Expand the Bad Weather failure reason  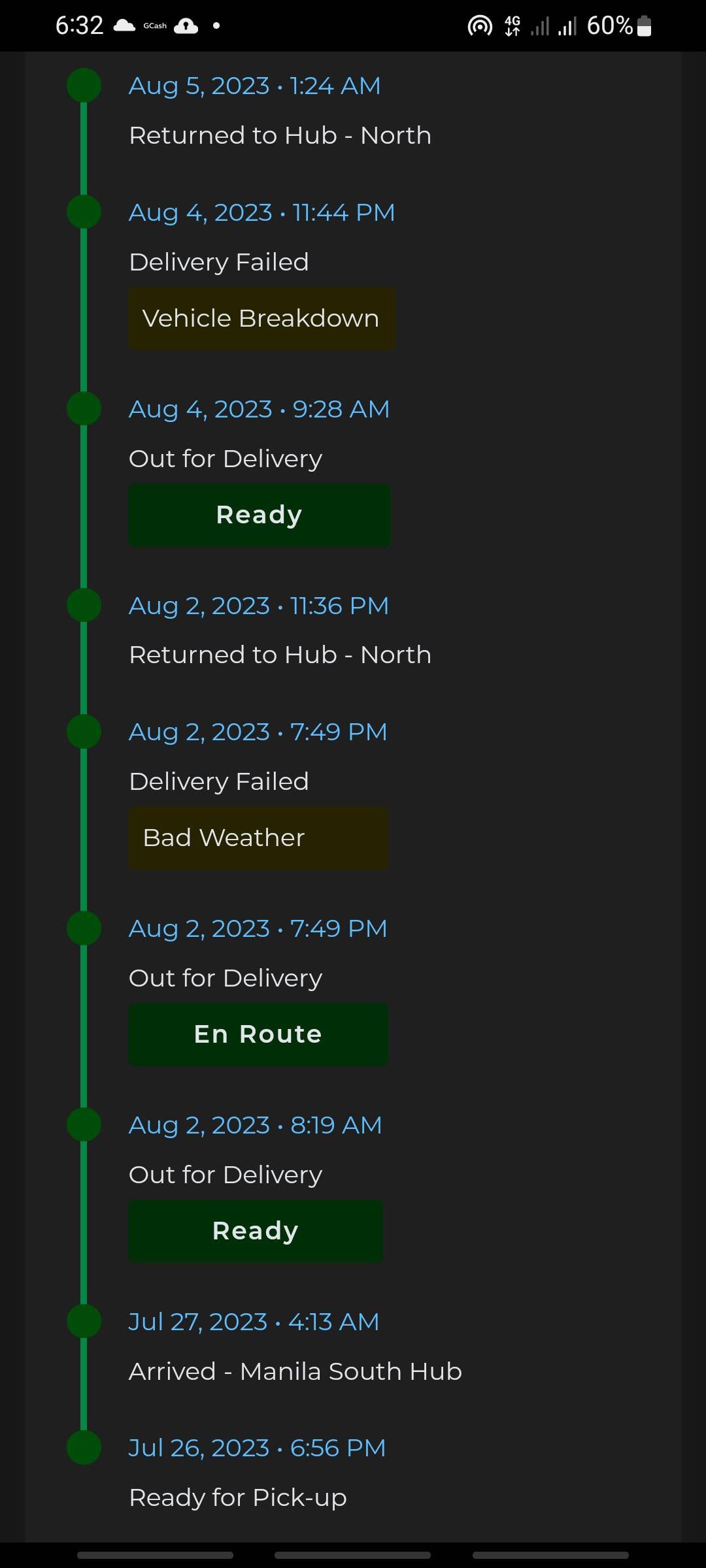258,838
